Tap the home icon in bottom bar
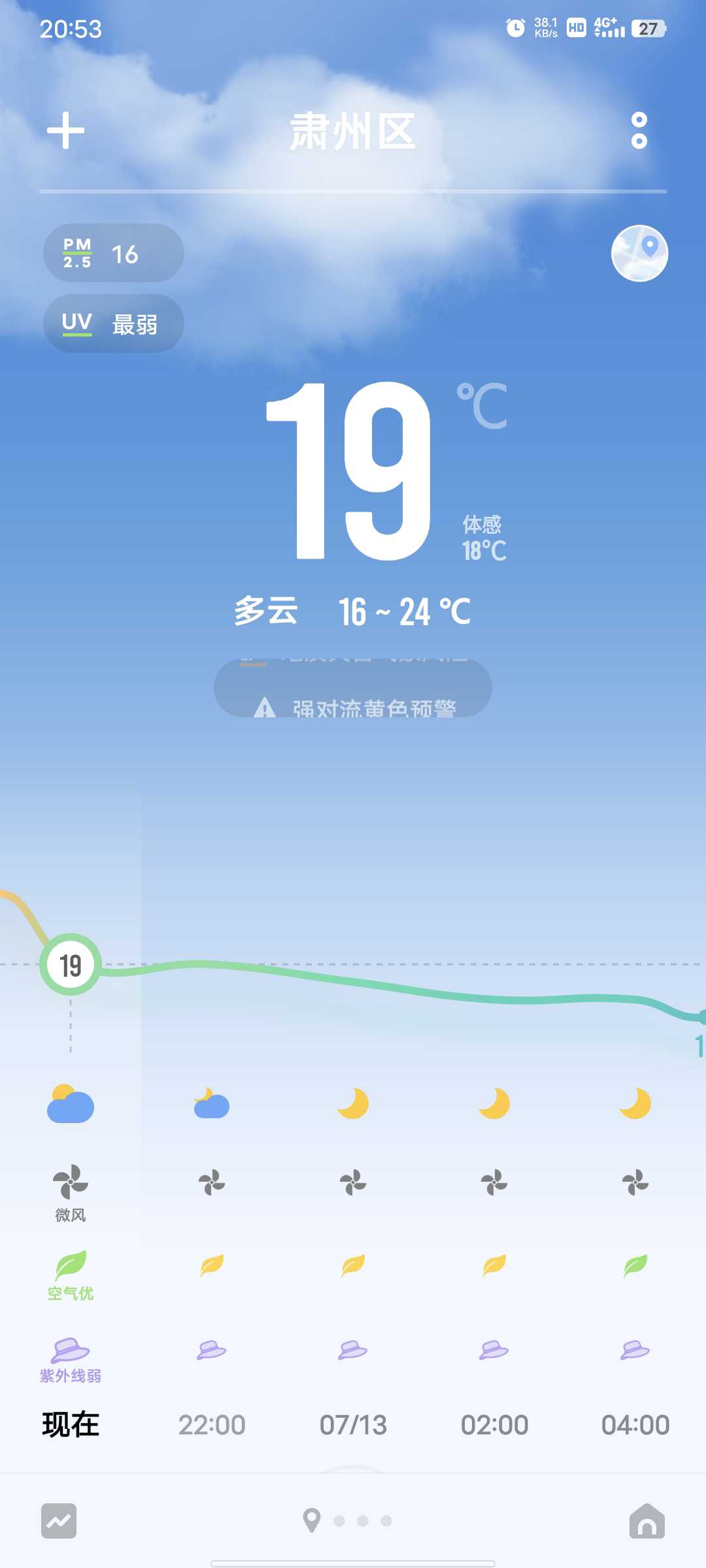 tap(647, 1521)
